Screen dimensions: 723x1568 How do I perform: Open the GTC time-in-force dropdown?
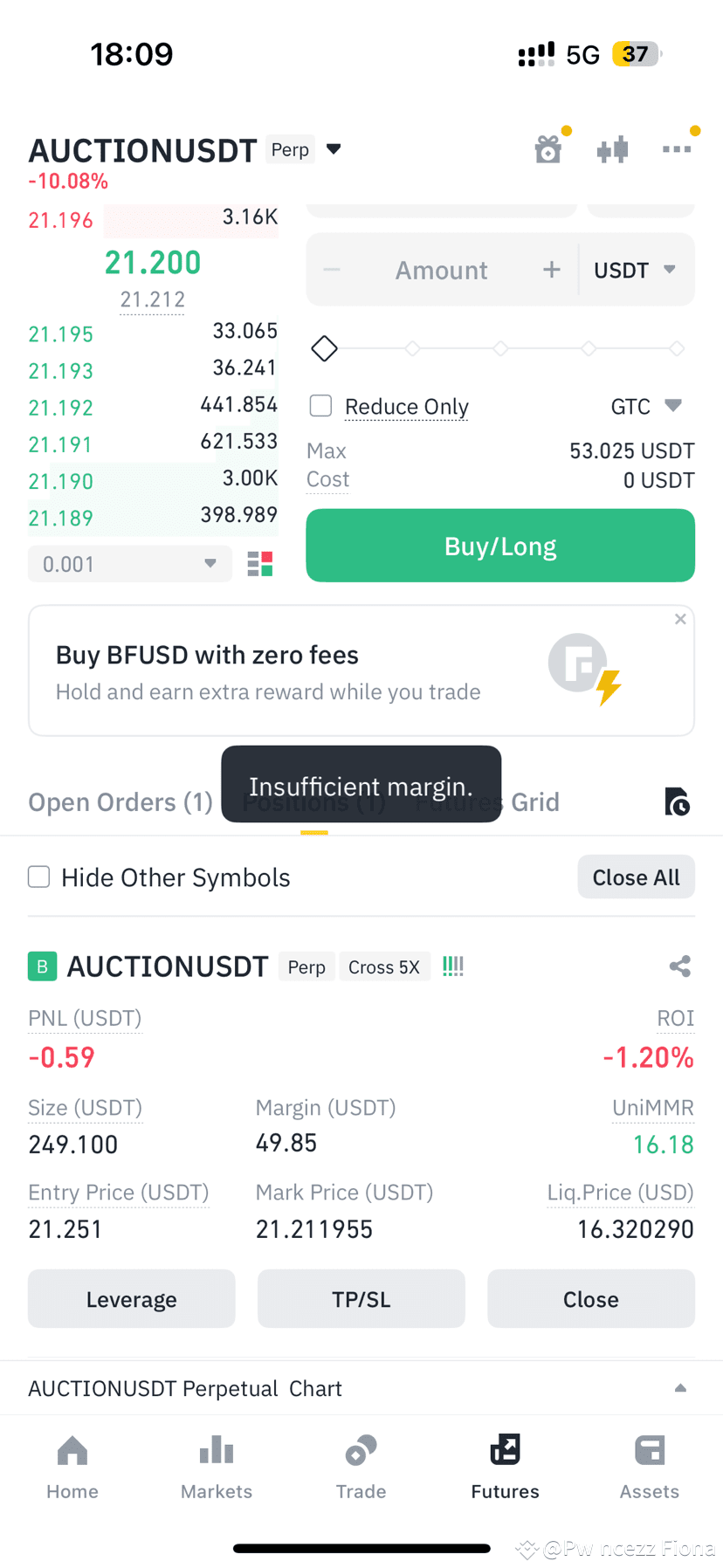(x=645, y=406)
